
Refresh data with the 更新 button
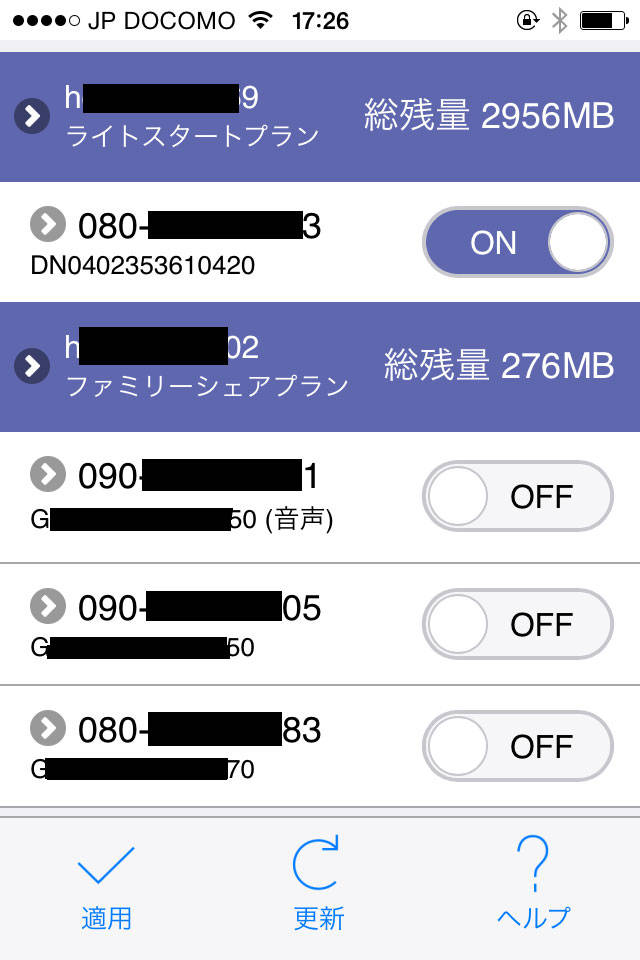(x=319, y=886)
